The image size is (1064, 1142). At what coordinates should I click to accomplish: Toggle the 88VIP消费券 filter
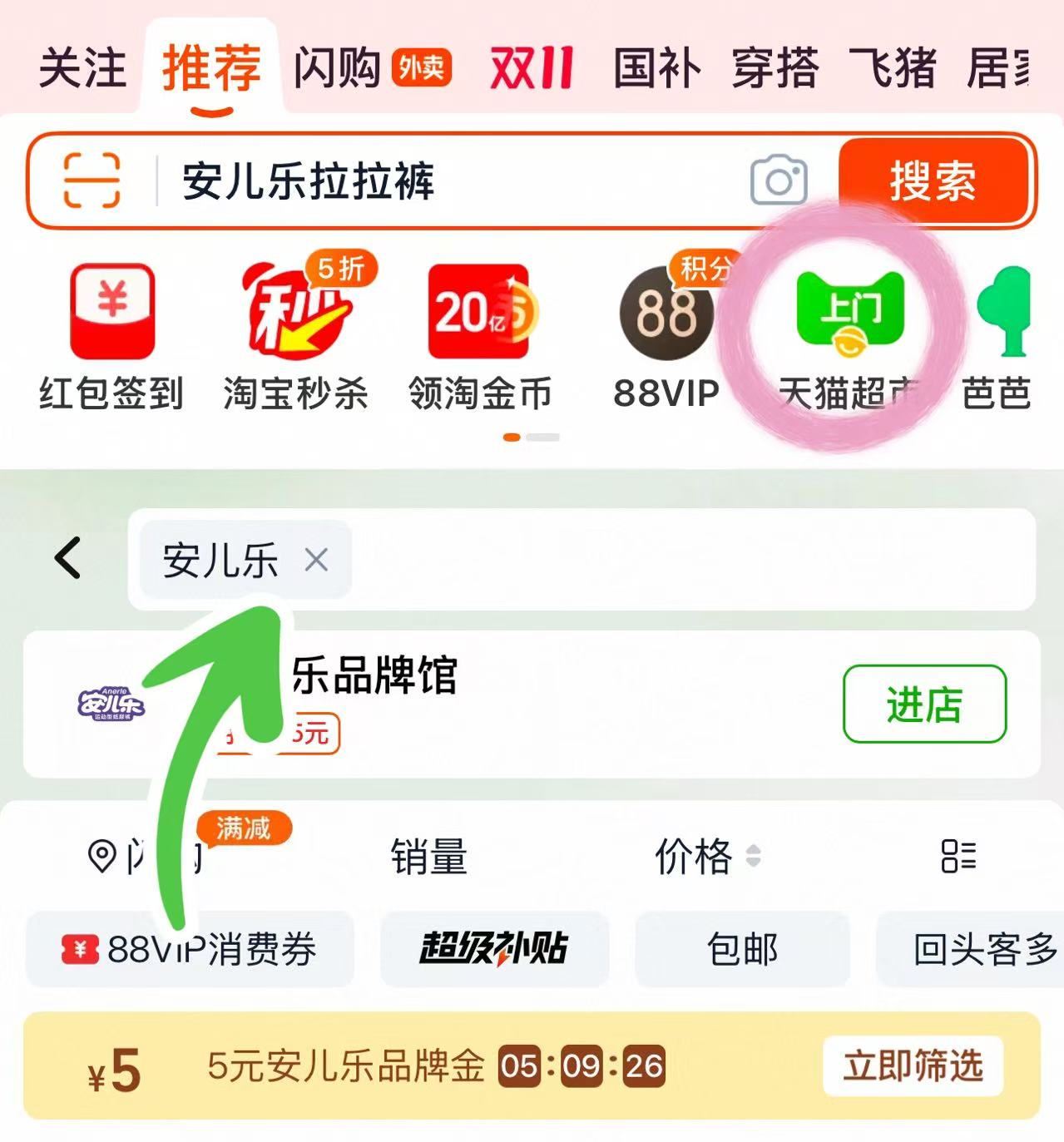(190, 949)
